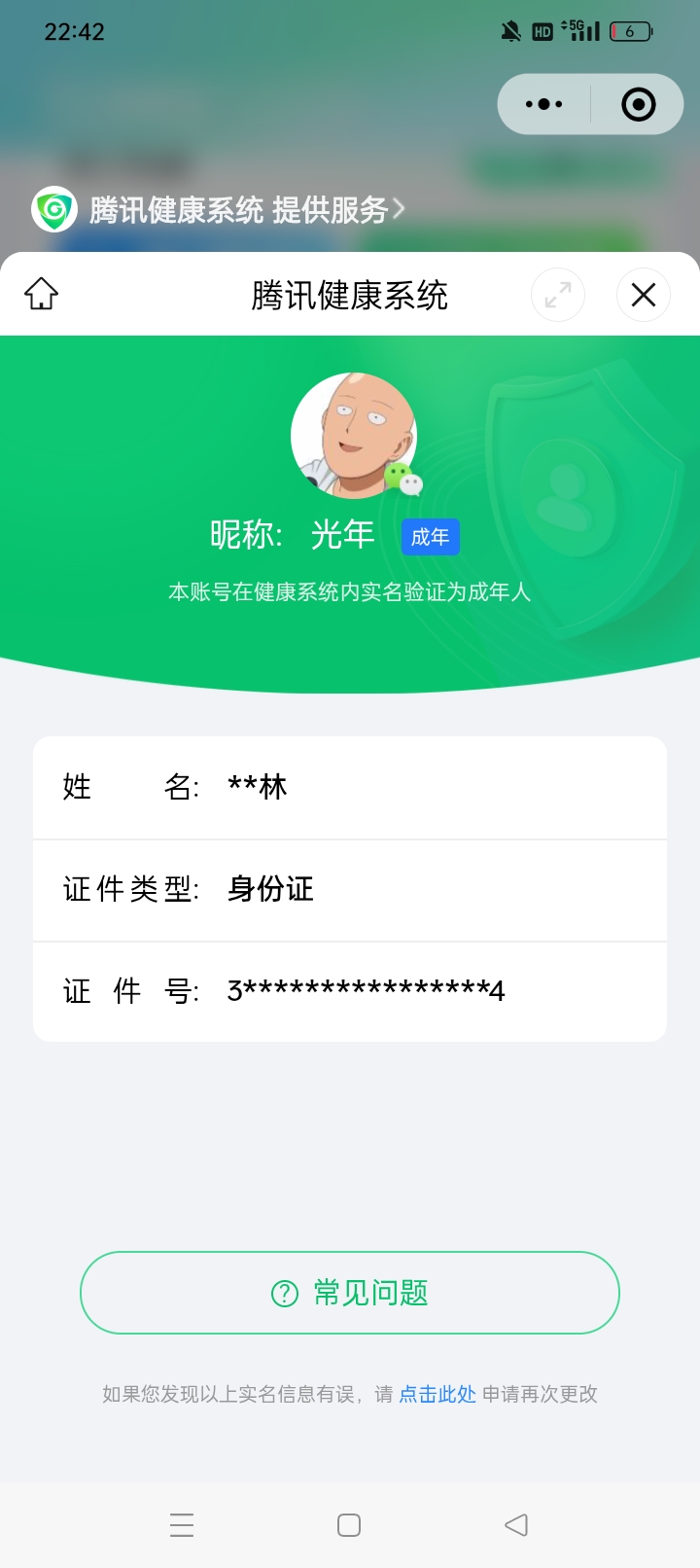Expand the panel to full screen
The width and height of the screenshot is (700, 1568).
[x=558, y=295]
